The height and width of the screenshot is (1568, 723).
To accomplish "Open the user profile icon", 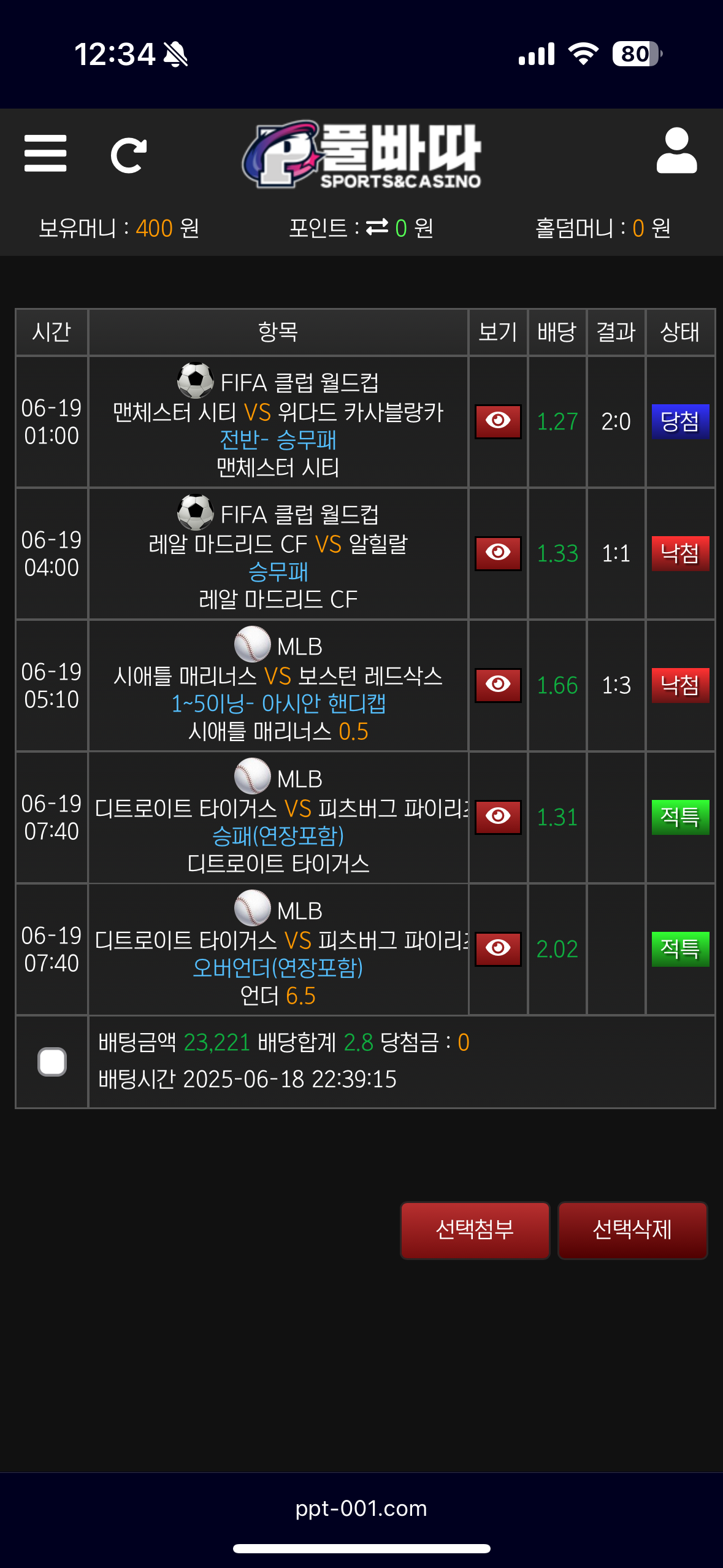I will 676,152.
